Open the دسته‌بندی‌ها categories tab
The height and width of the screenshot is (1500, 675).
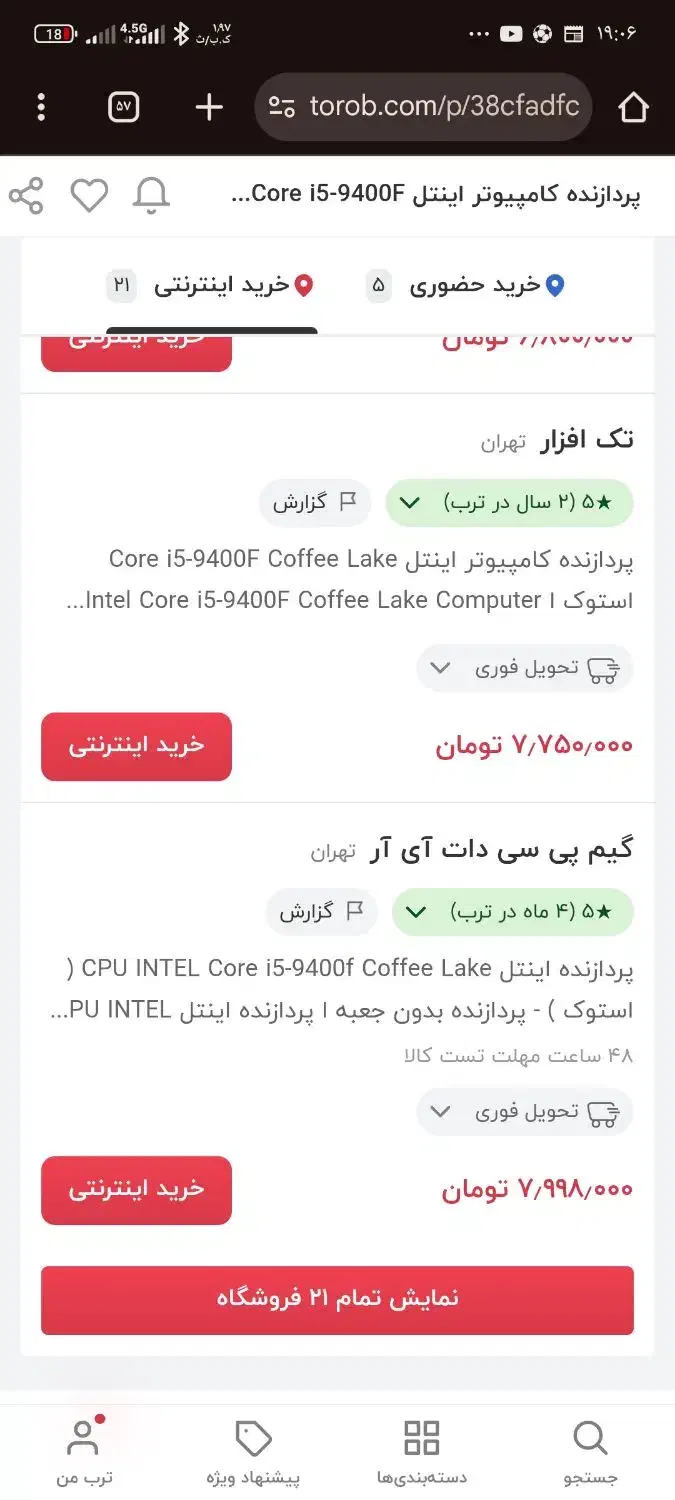coord(422,1453)
